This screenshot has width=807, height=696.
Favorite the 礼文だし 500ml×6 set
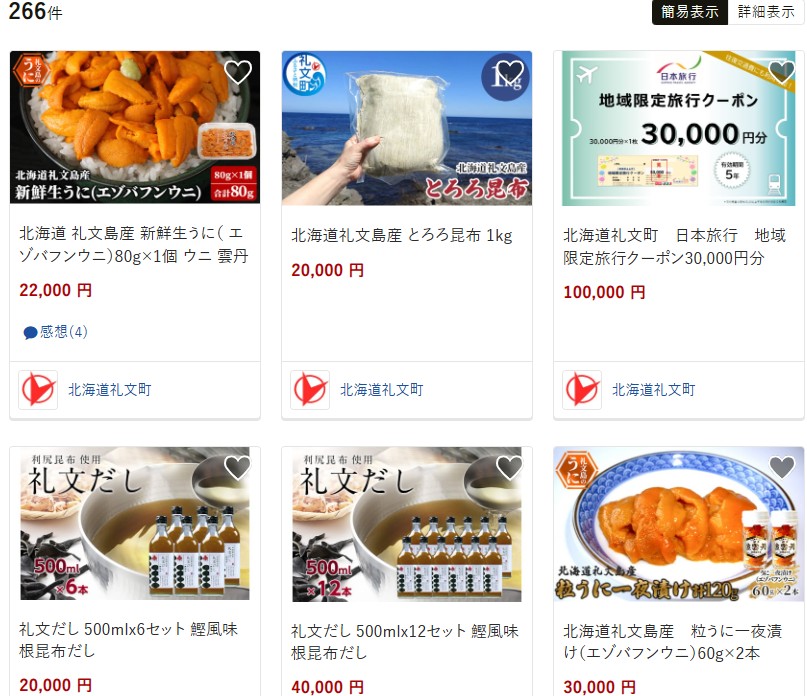point(237,467)
